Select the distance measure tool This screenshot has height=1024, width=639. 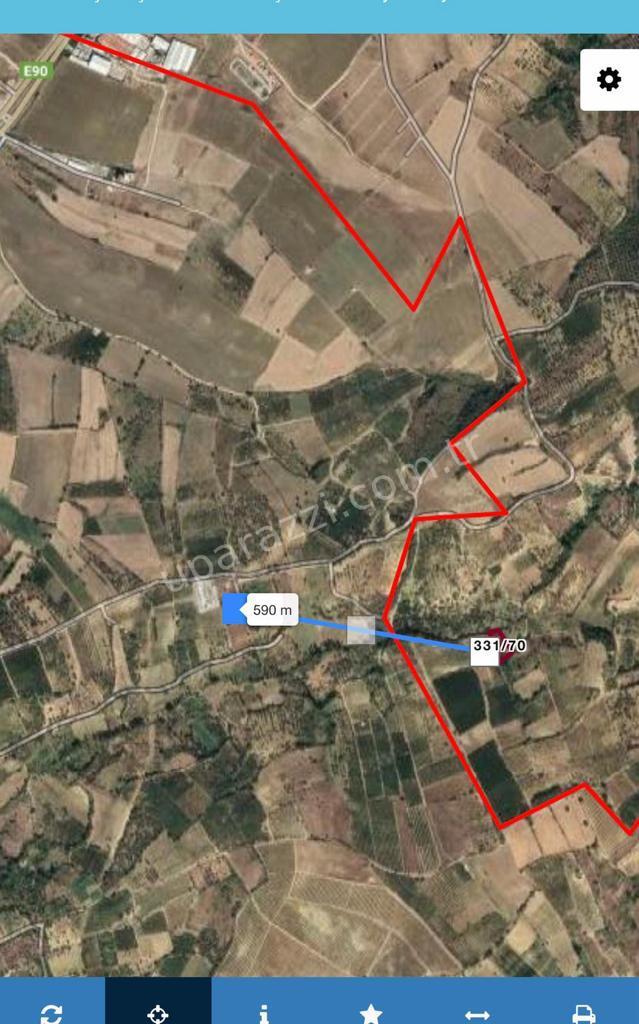(478, 1012)
